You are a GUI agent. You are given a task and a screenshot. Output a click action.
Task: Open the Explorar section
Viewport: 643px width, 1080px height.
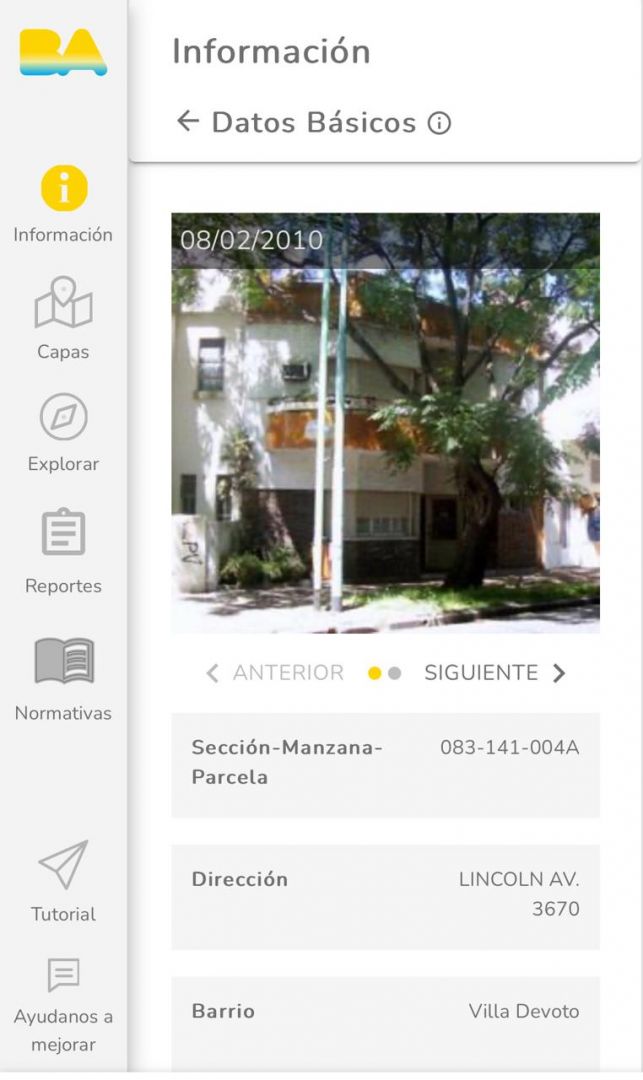63,433
